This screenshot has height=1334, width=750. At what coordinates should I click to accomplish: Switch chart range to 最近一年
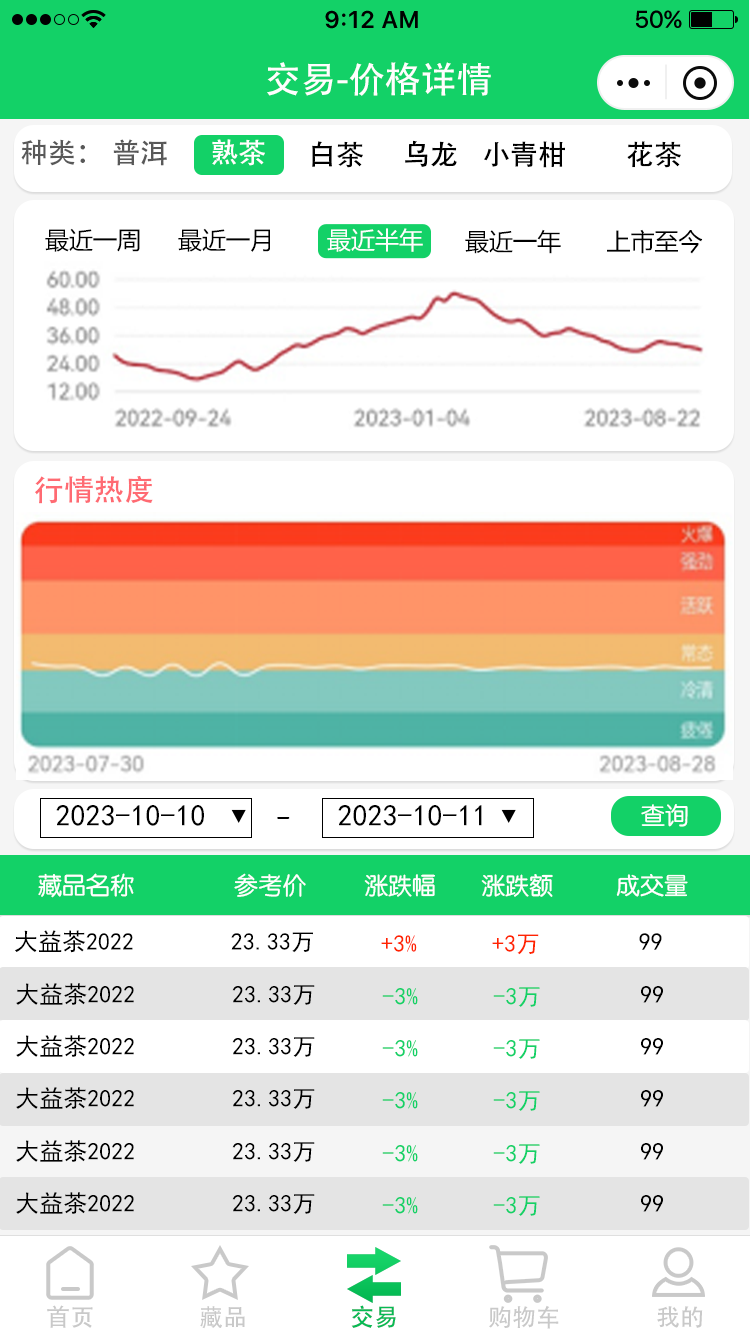click(x=513, y=242)
